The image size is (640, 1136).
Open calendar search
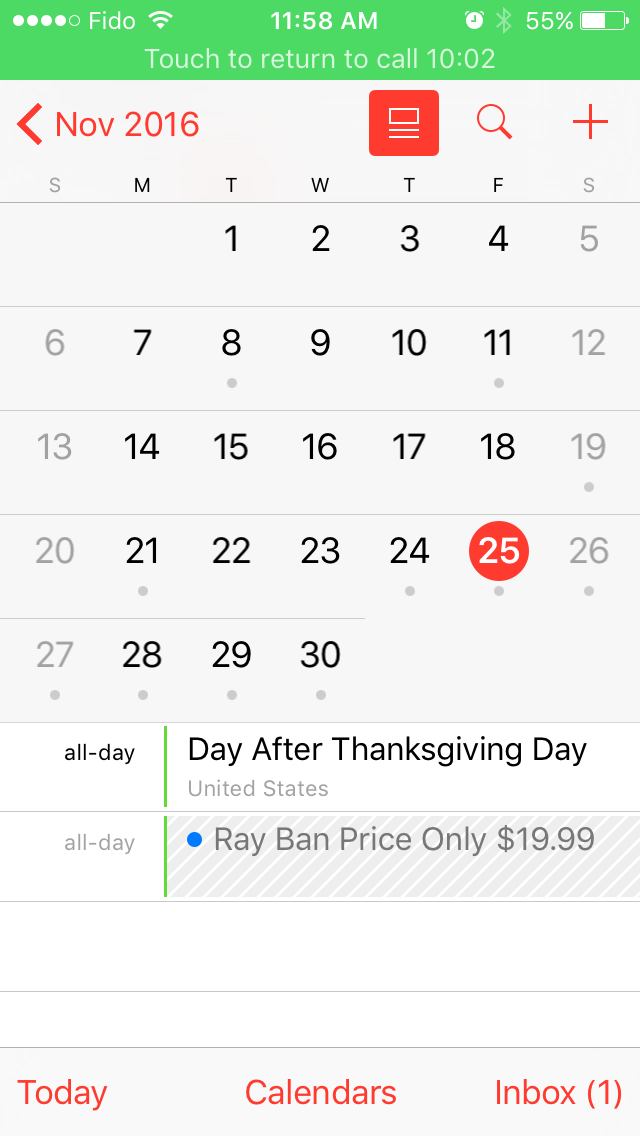tap(494, 122)
